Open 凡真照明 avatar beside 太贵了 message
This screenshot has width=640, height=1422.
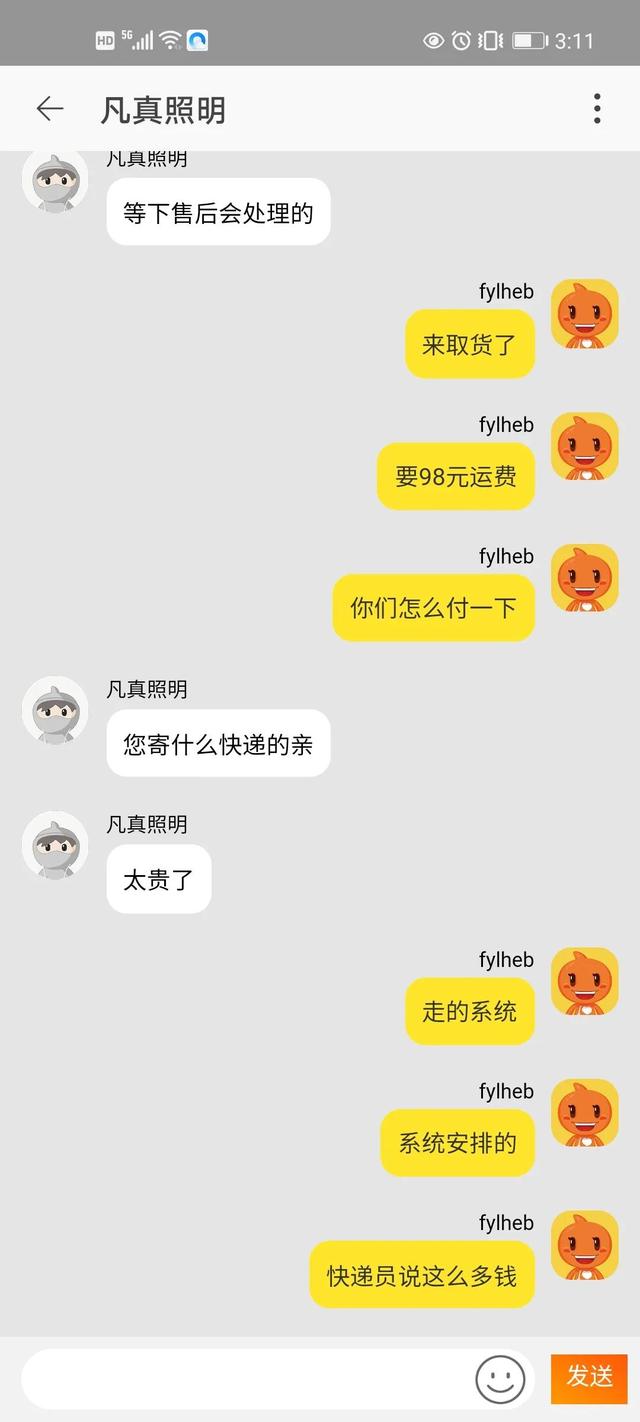pyautogui.click(x=55, y=845)
